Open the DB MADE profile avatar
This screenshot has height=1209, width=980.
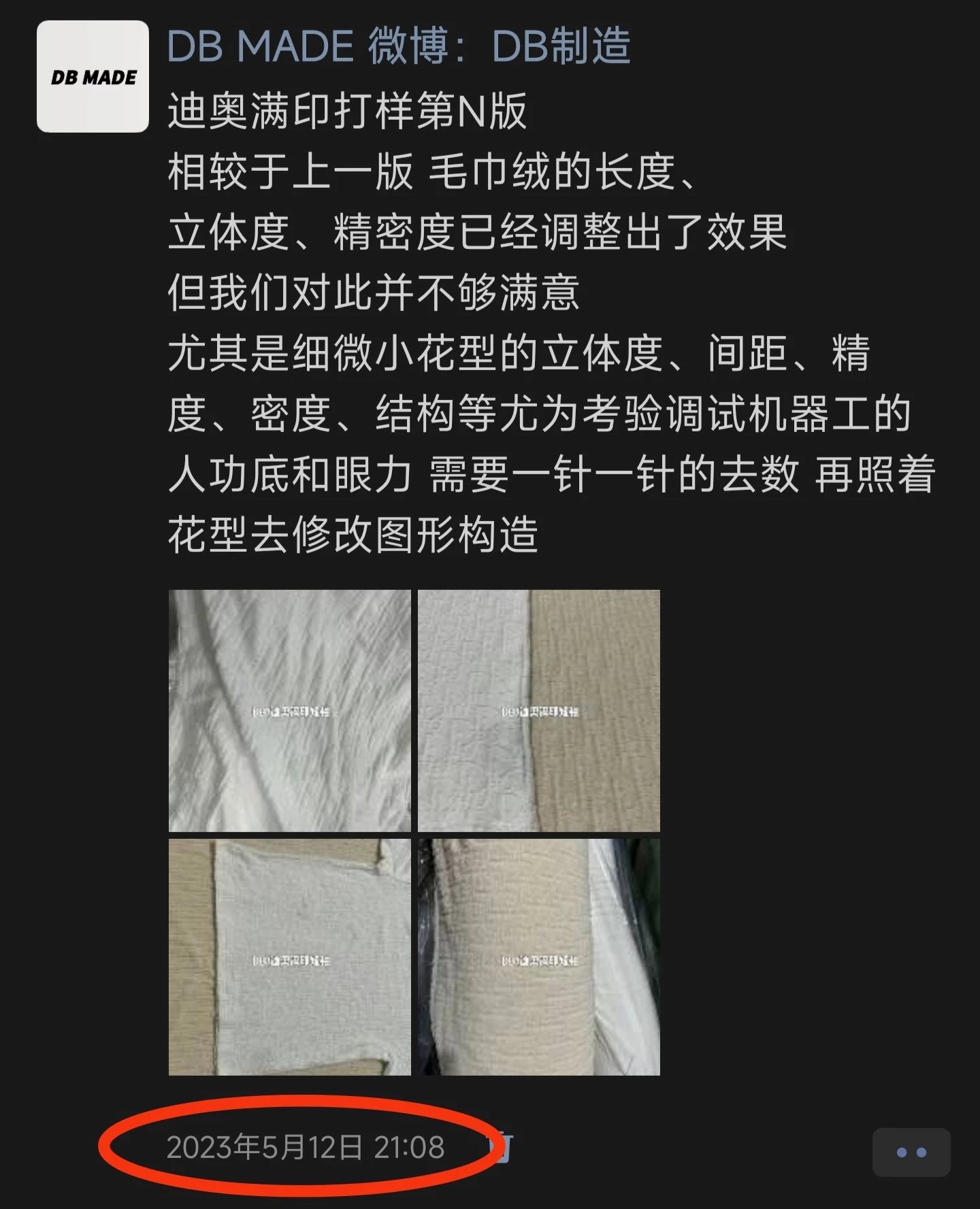(x=93, y=76)
